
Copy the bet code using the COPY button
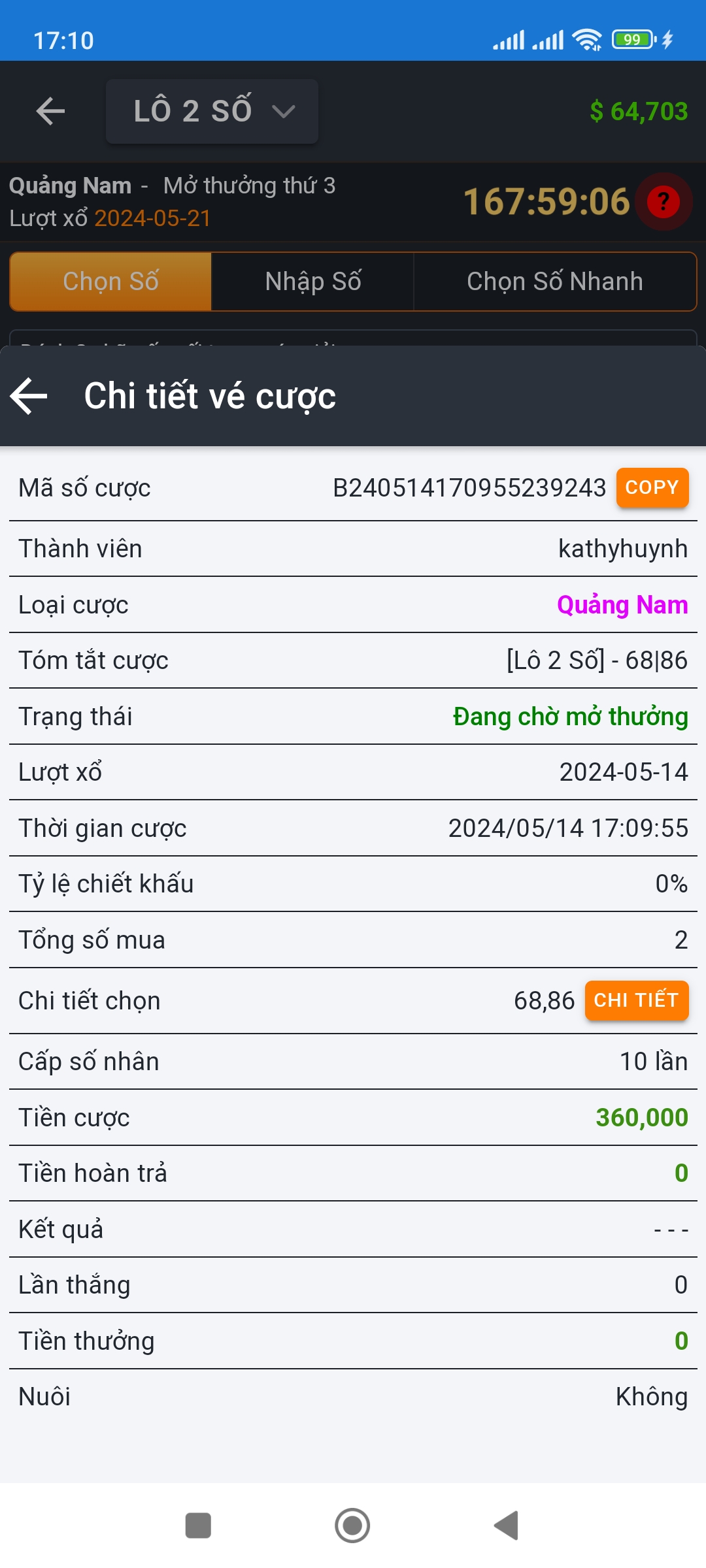pos(651,487)
